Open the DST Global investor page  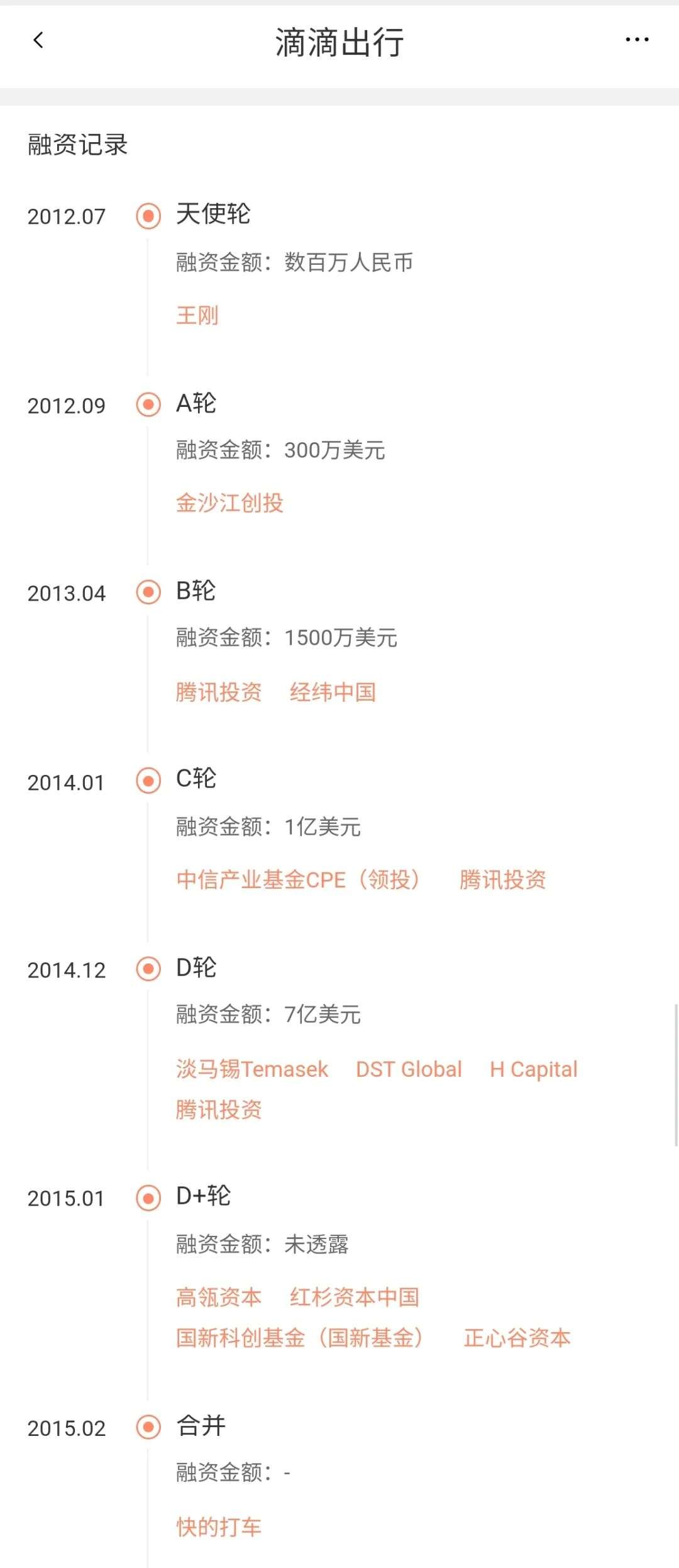(x=409, y=1069)
